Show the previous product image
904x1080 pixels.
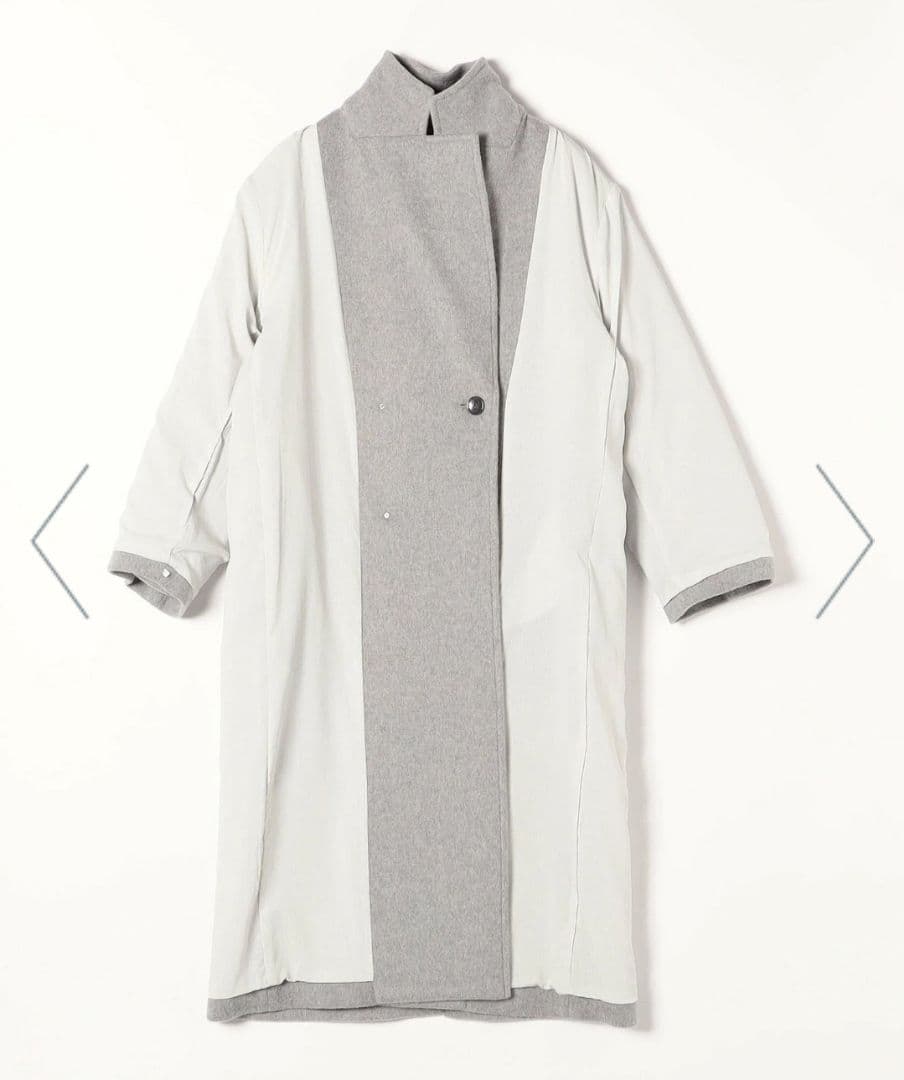[60, 541]
